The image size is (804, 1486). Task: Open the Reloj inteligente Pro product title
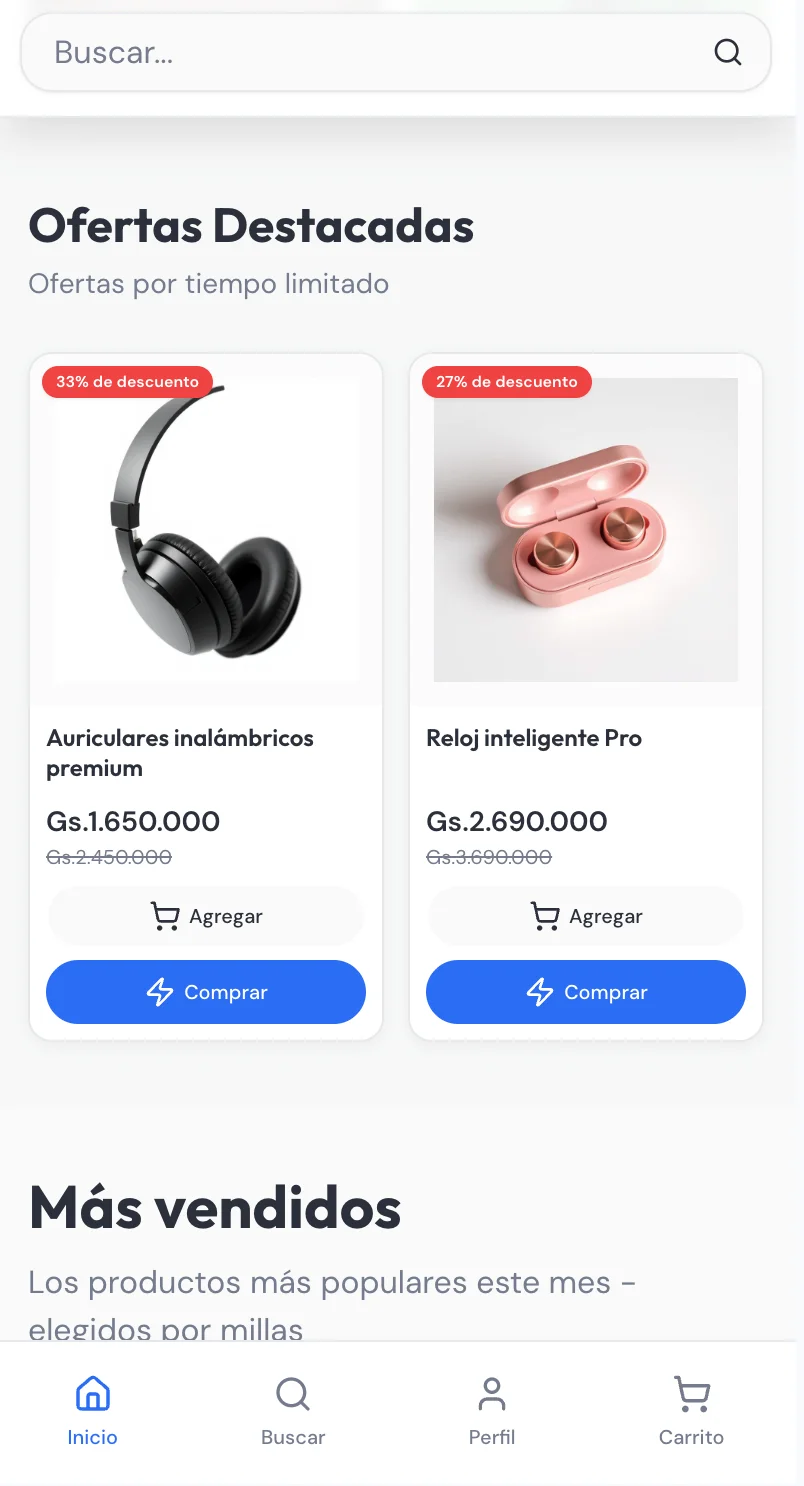pyautogui.click(x=534, y=738)
